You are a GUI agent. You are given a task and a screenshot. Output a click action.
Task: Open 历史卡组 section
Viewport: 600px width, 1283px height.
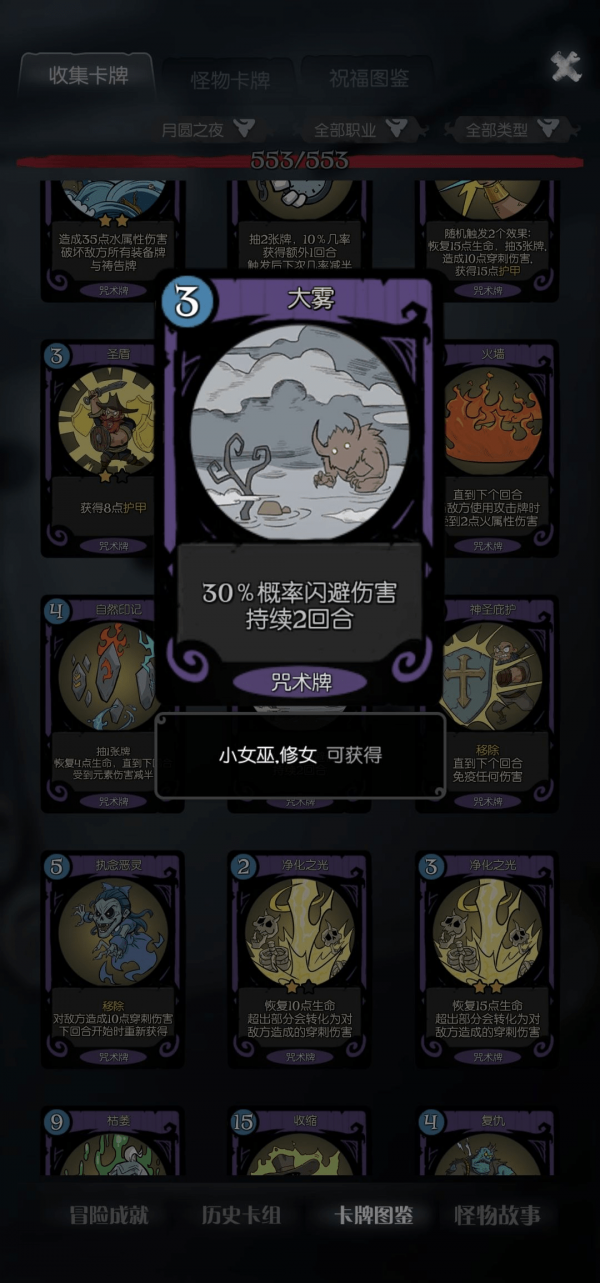coord(241,1215)
